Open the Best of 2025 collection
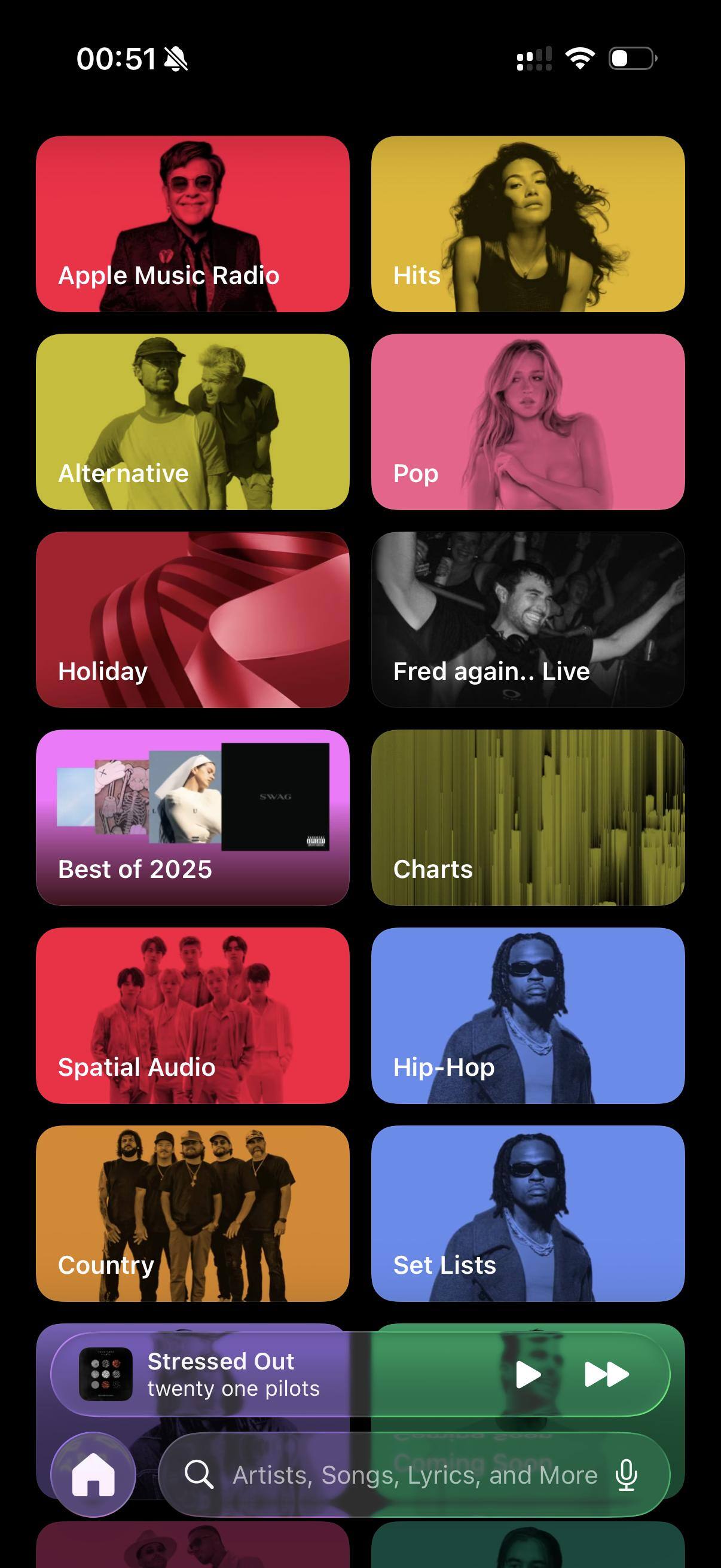721x1568 pixels. coord(193,817)
